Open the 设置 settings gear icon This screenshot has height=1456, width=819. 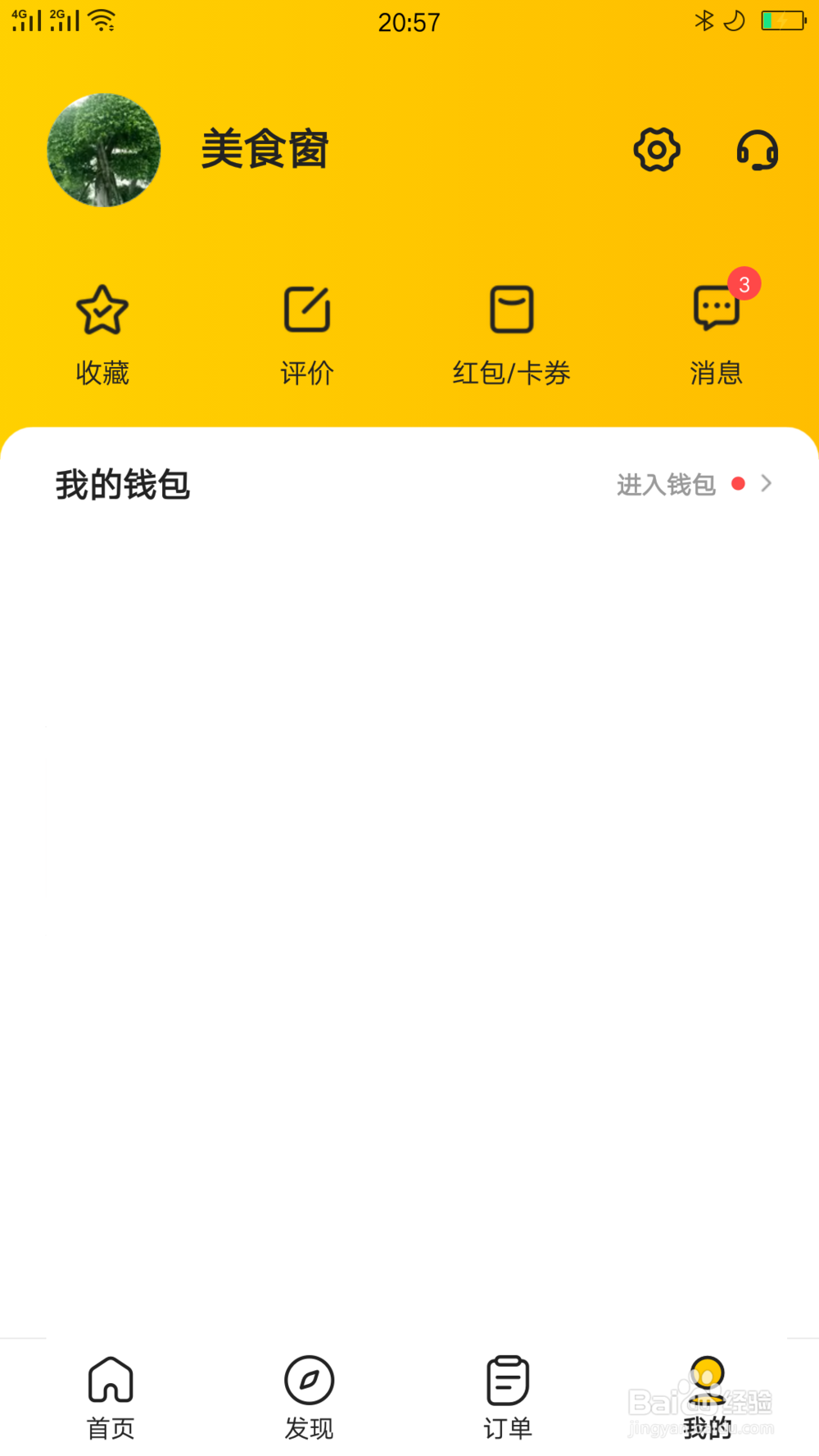[655, 151]
